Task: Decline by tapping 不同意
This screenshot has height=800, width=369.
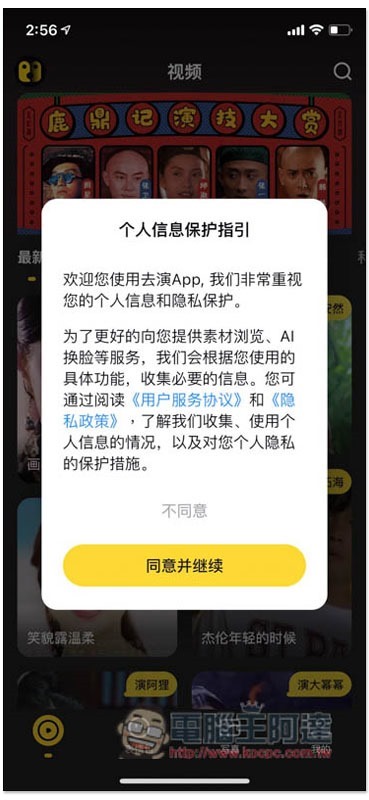Action: point(184,511)
